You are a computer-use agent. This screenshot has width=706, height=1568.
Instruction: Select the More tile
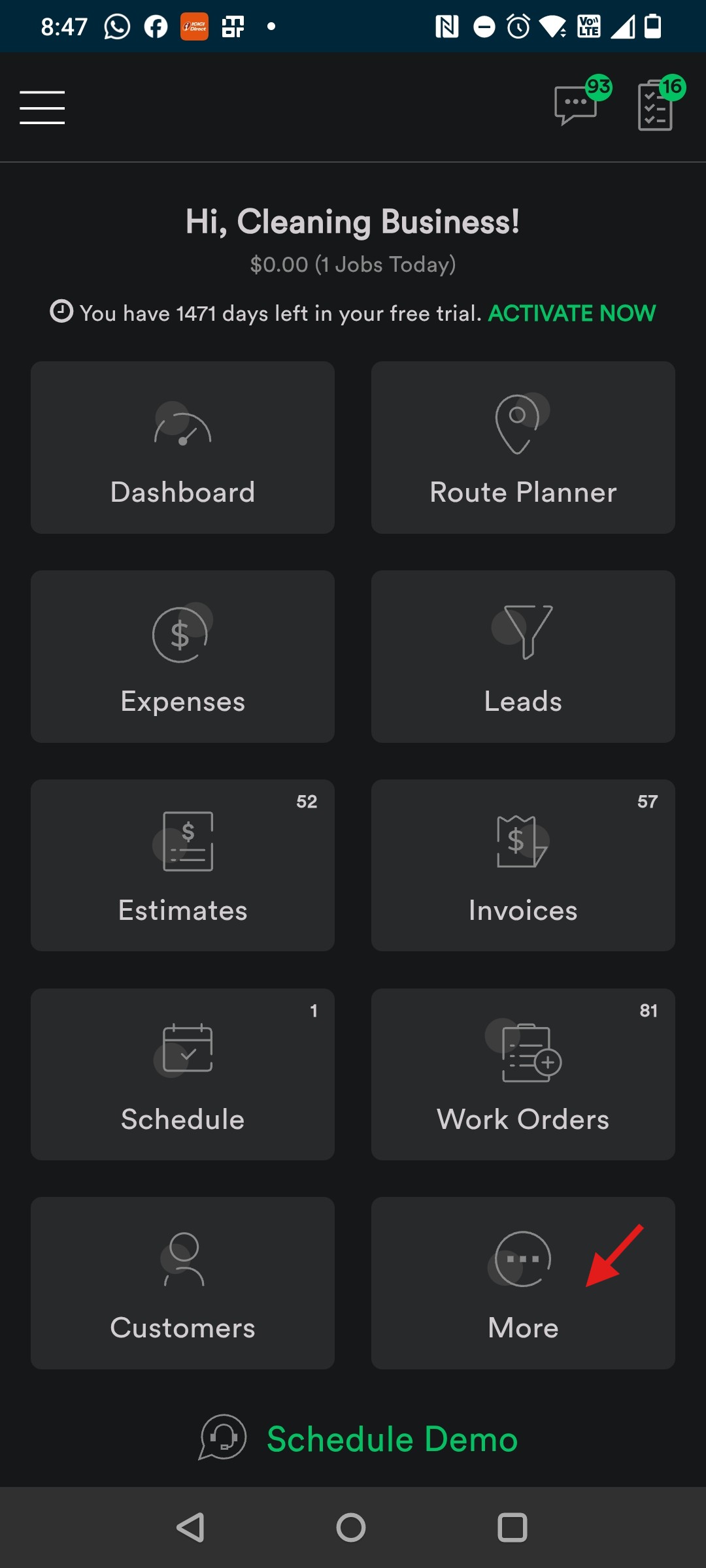tap(523, 1284)
